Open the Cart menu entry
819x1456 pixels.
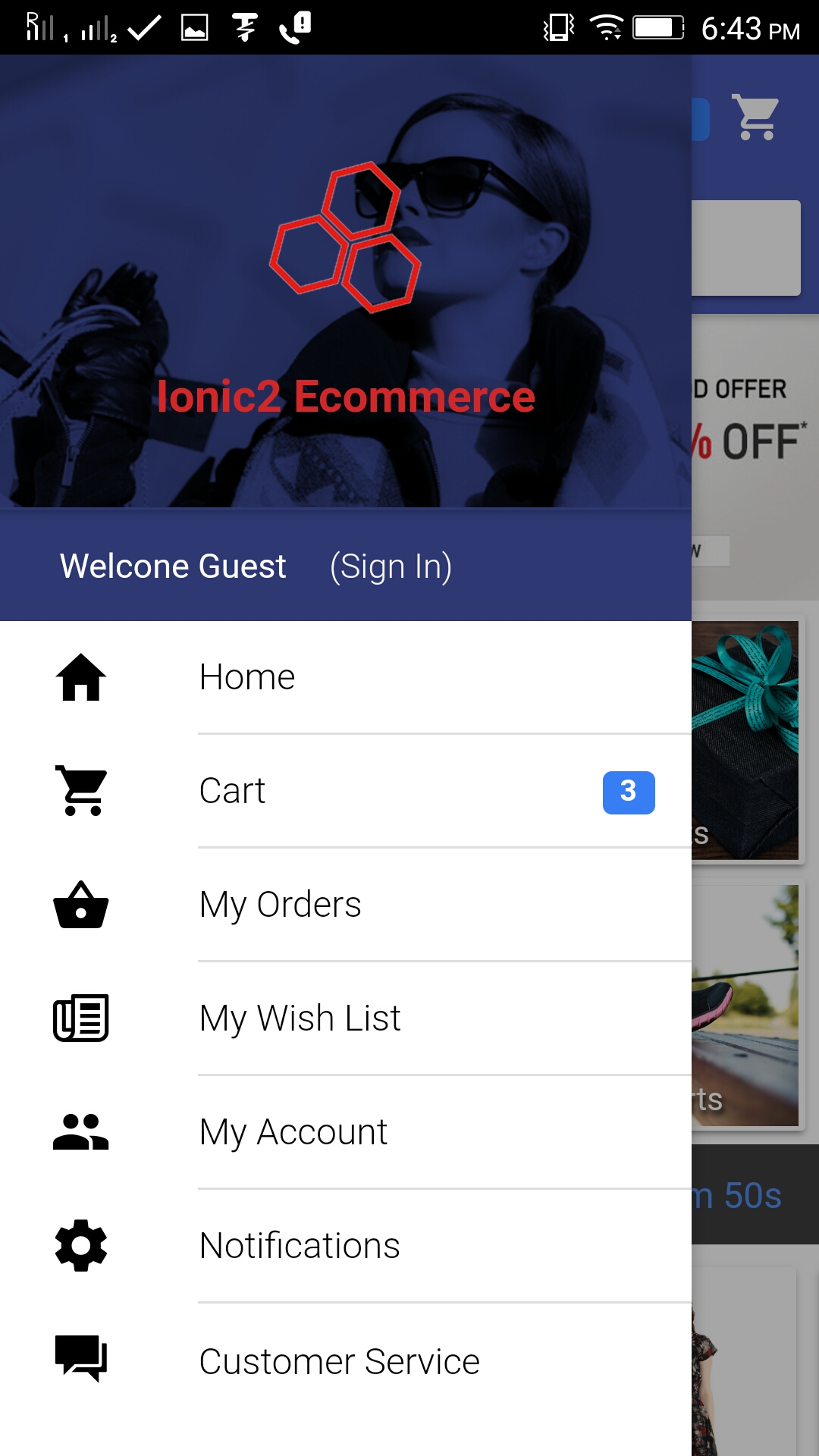click(x=231, y=791)
